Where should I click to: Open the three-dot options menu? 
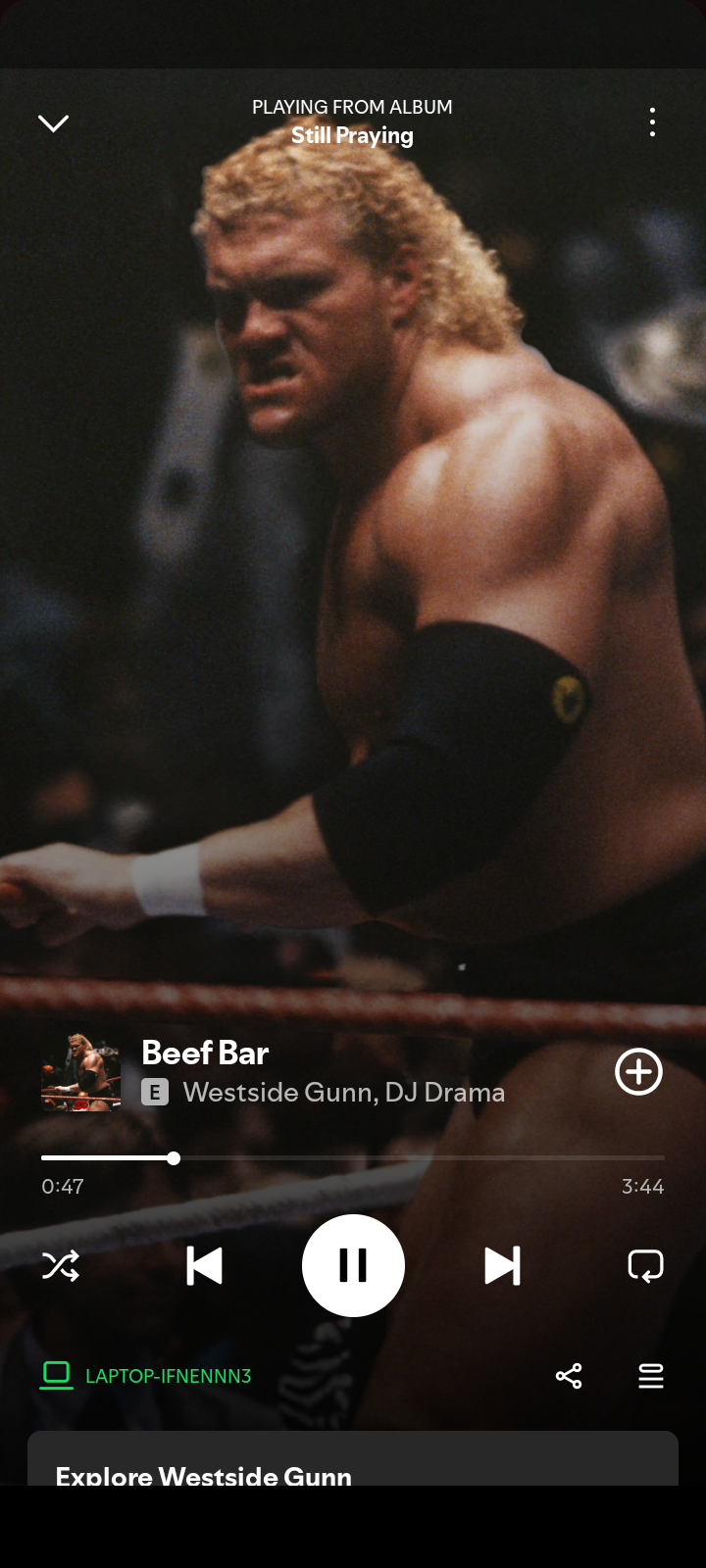tap(652, 122)
